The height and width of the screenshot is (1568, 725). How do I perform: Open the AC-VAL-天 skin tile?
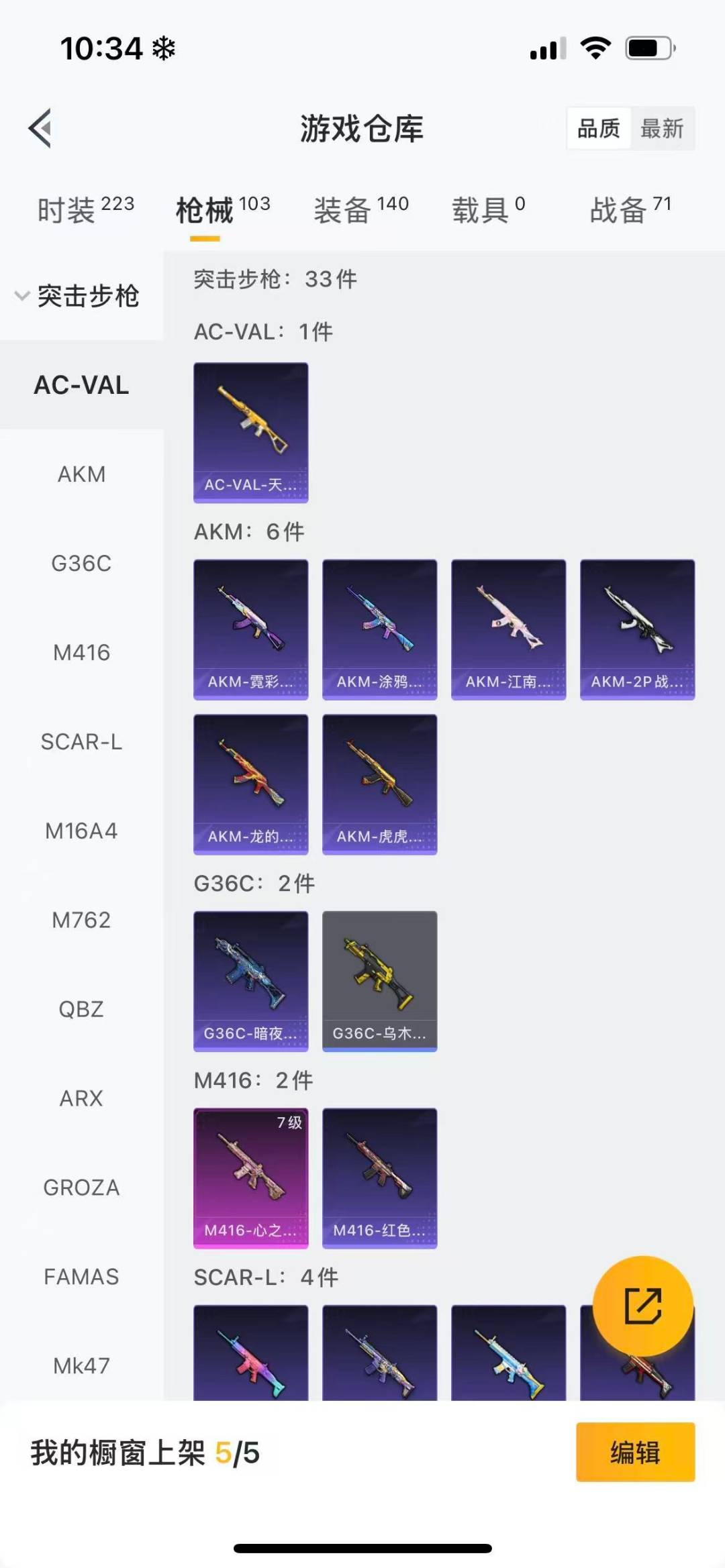250,433
